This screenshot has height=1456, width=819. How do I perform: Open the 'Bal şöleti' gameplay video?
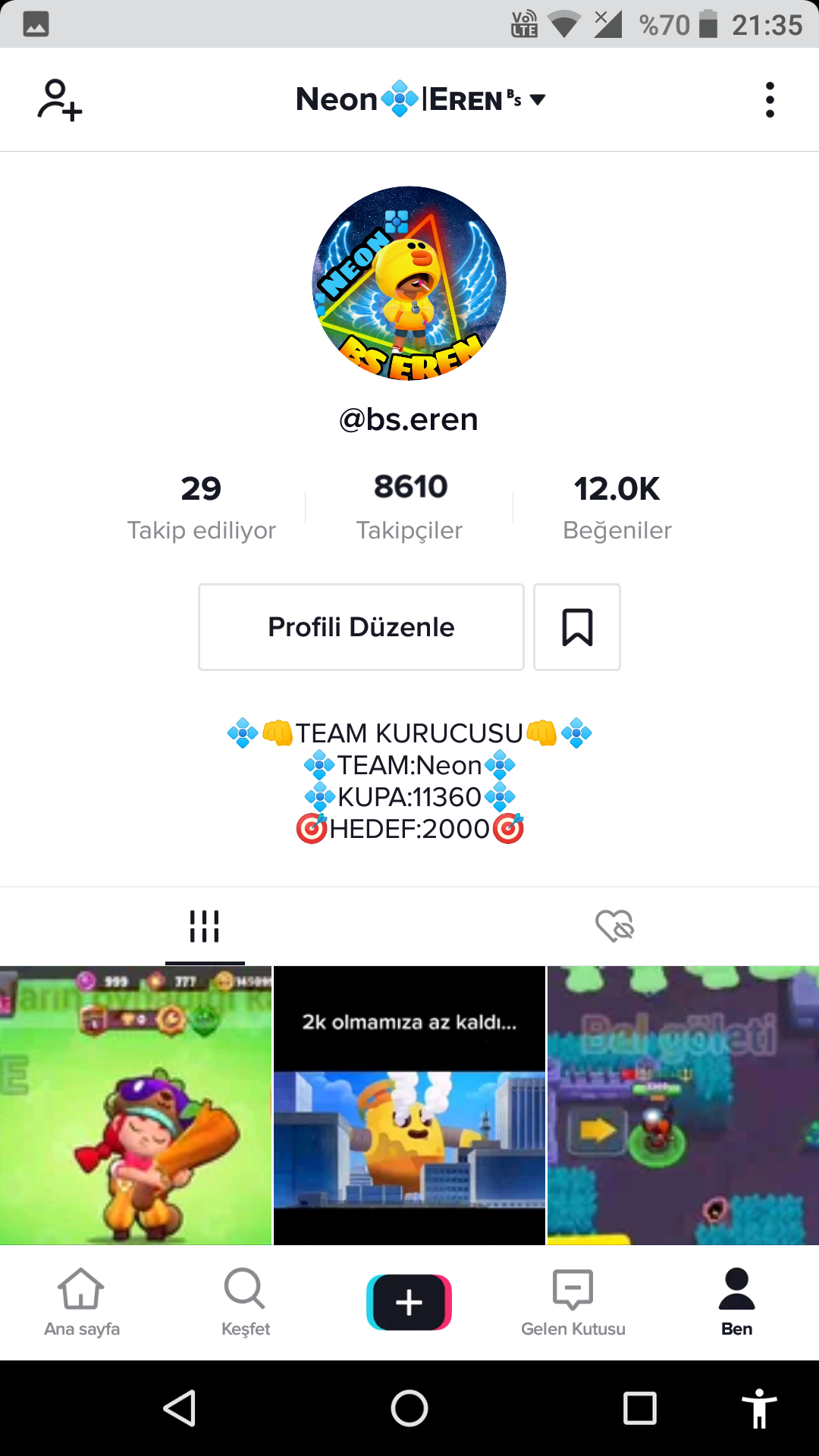point(682,1105)
